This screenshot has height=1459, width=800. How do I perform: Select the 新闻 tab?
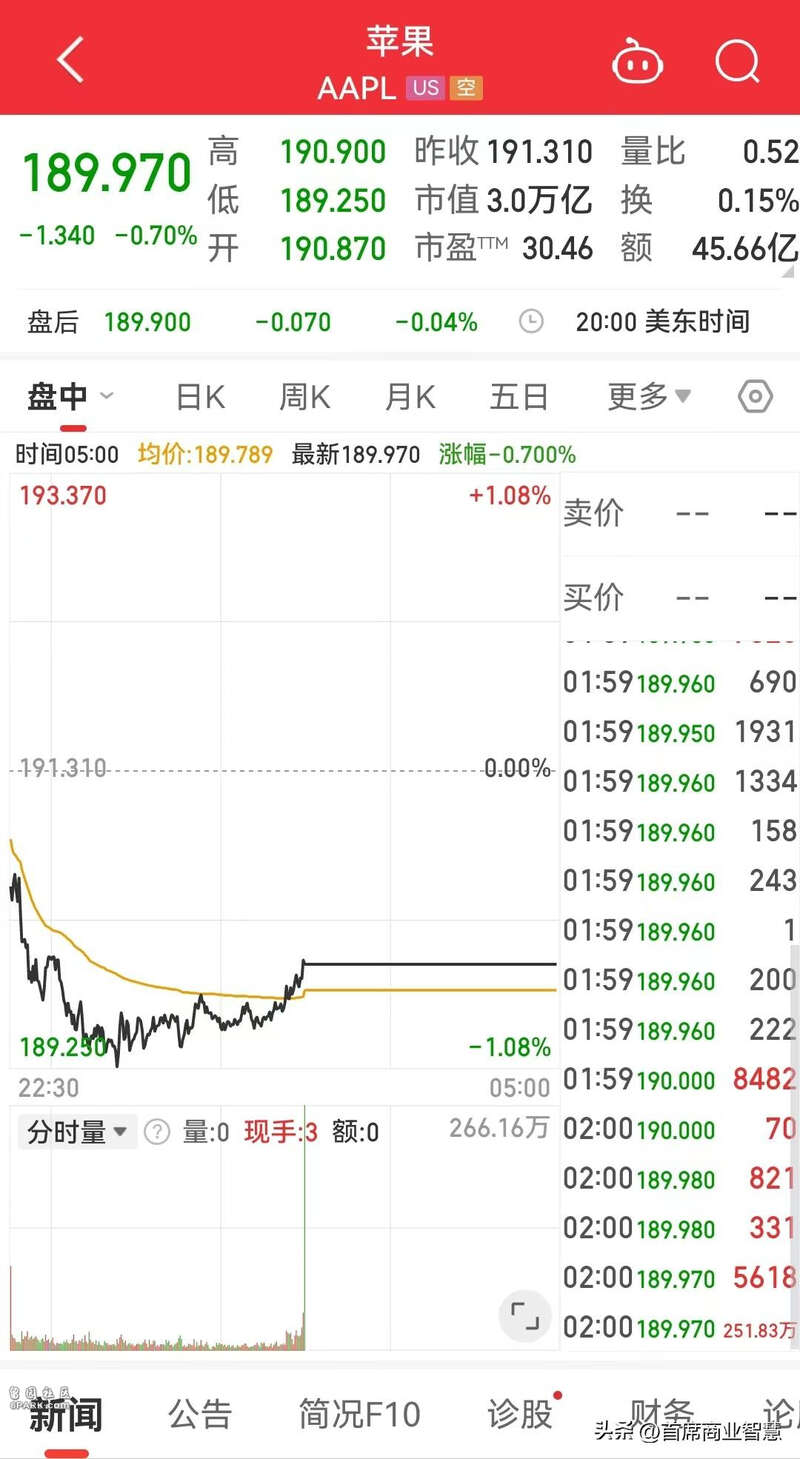click(x=65, y=1416)
